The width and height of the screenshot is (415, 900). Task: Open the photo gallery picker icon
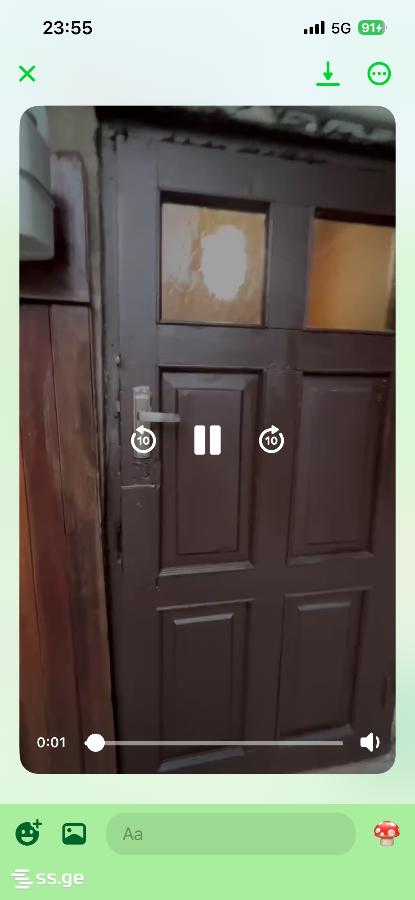74,833
